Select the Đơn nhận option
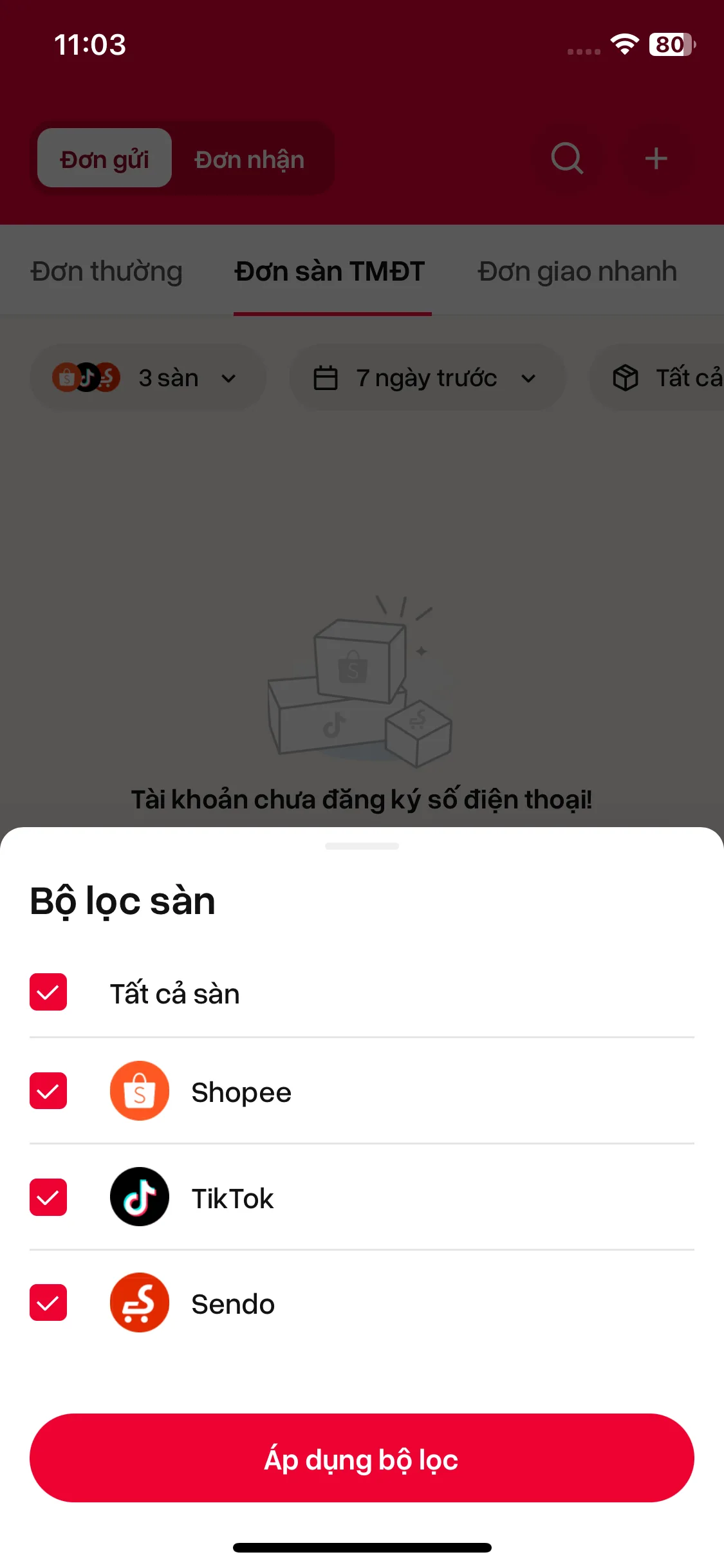 249,158
